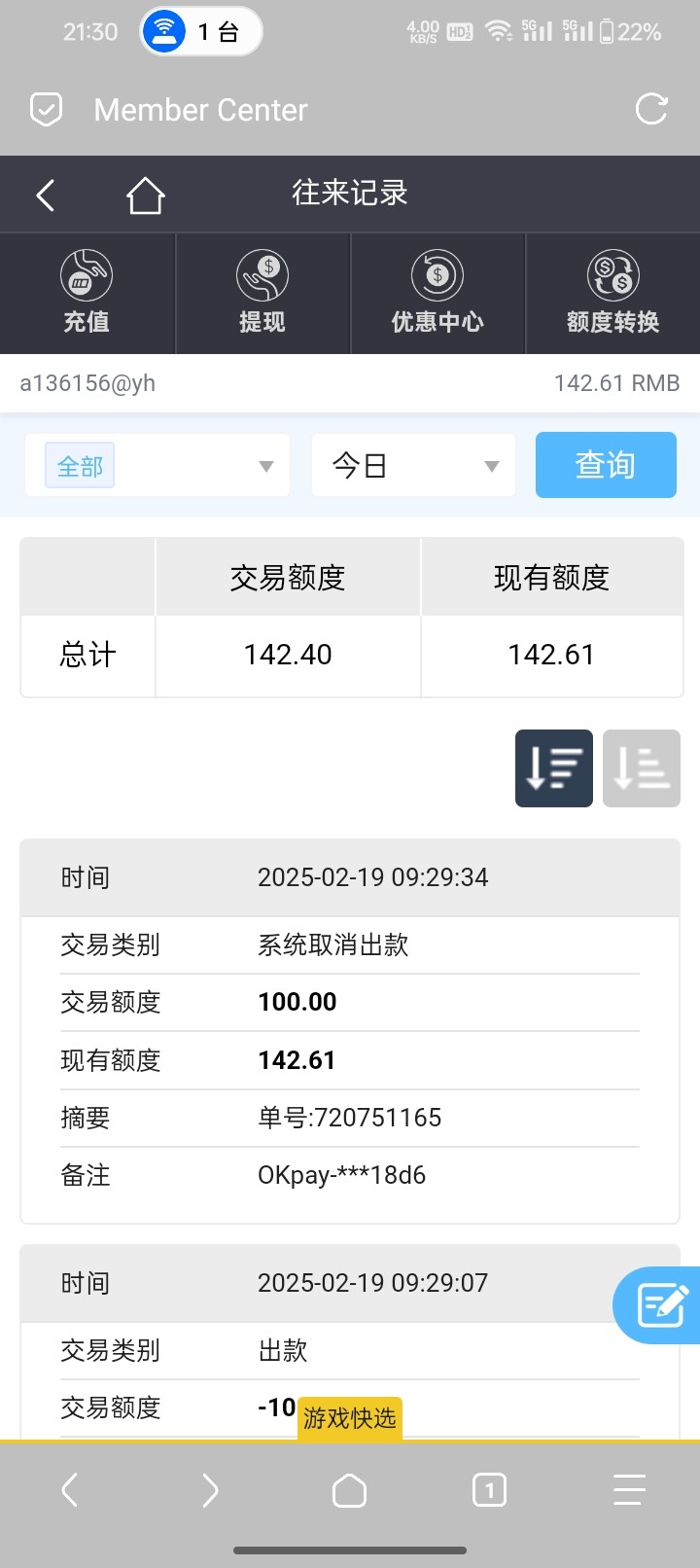Tap the security shield icon near Member Center
This screenshot has width=700, height=1568.
click(47, 110)
